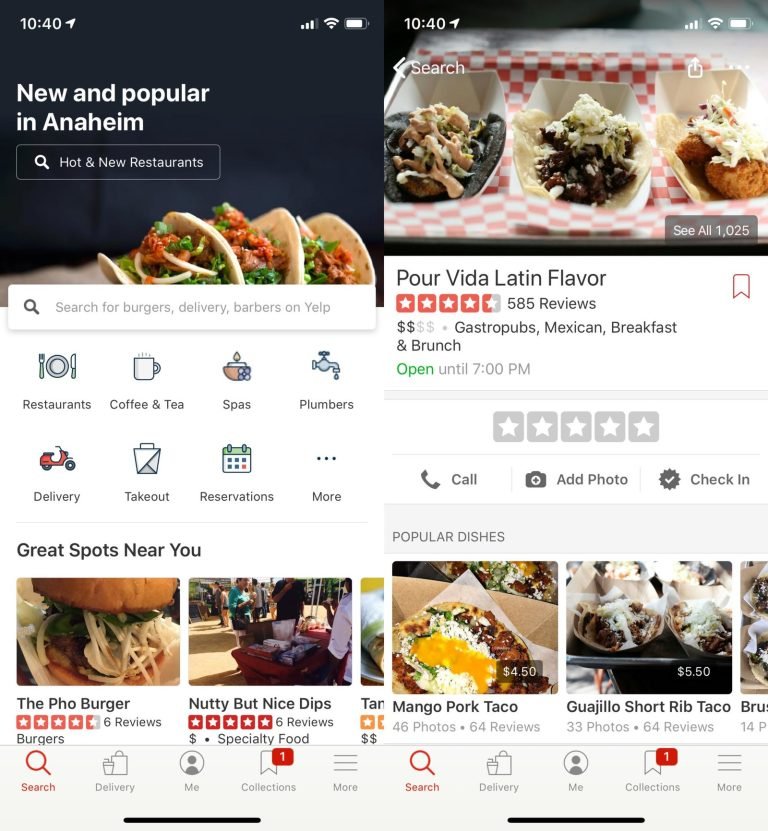Viewport: 768px width, 831px height.
Task: Open the Takeout category
Action: point(146,458)
